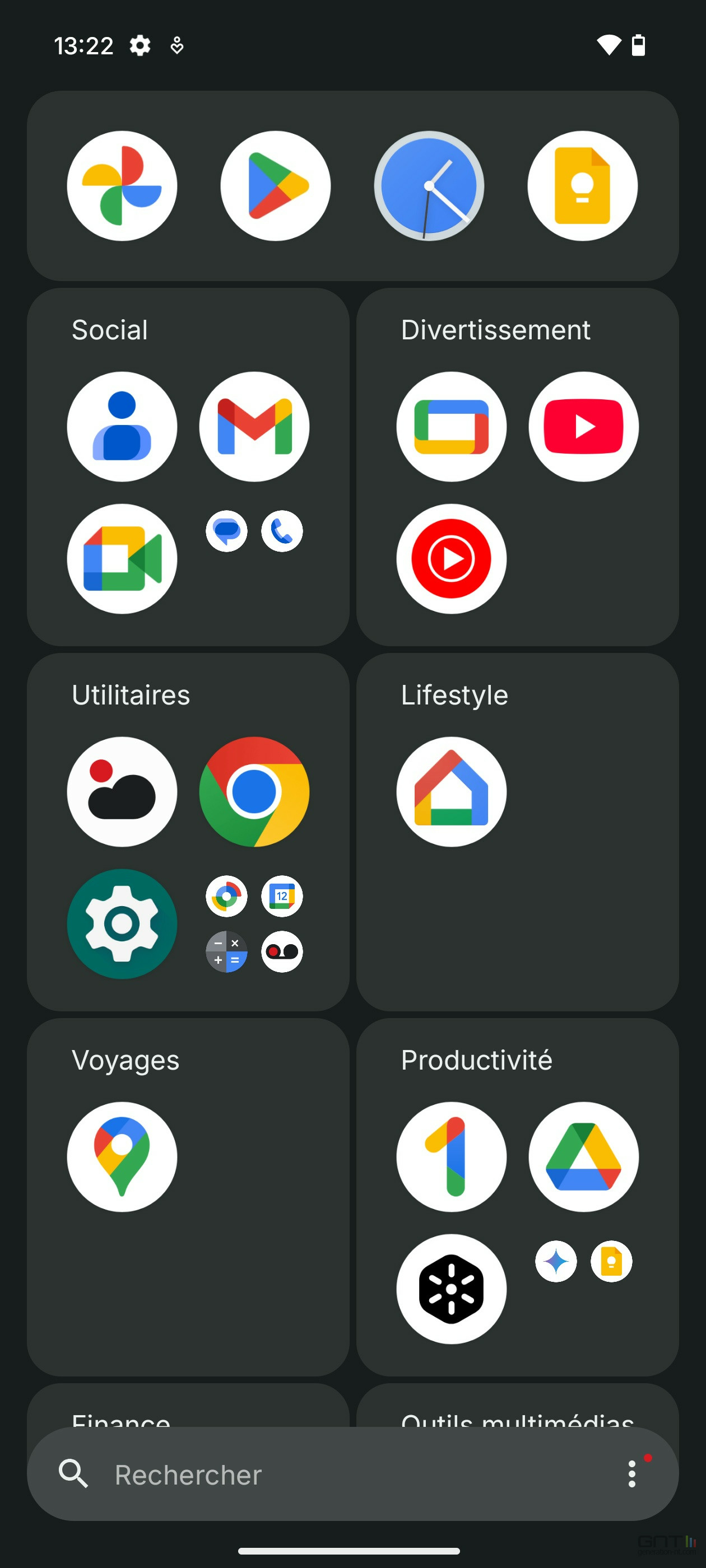
Task: Expand the Utilitaires small-icons group
Action: click(x=254, y=924)
